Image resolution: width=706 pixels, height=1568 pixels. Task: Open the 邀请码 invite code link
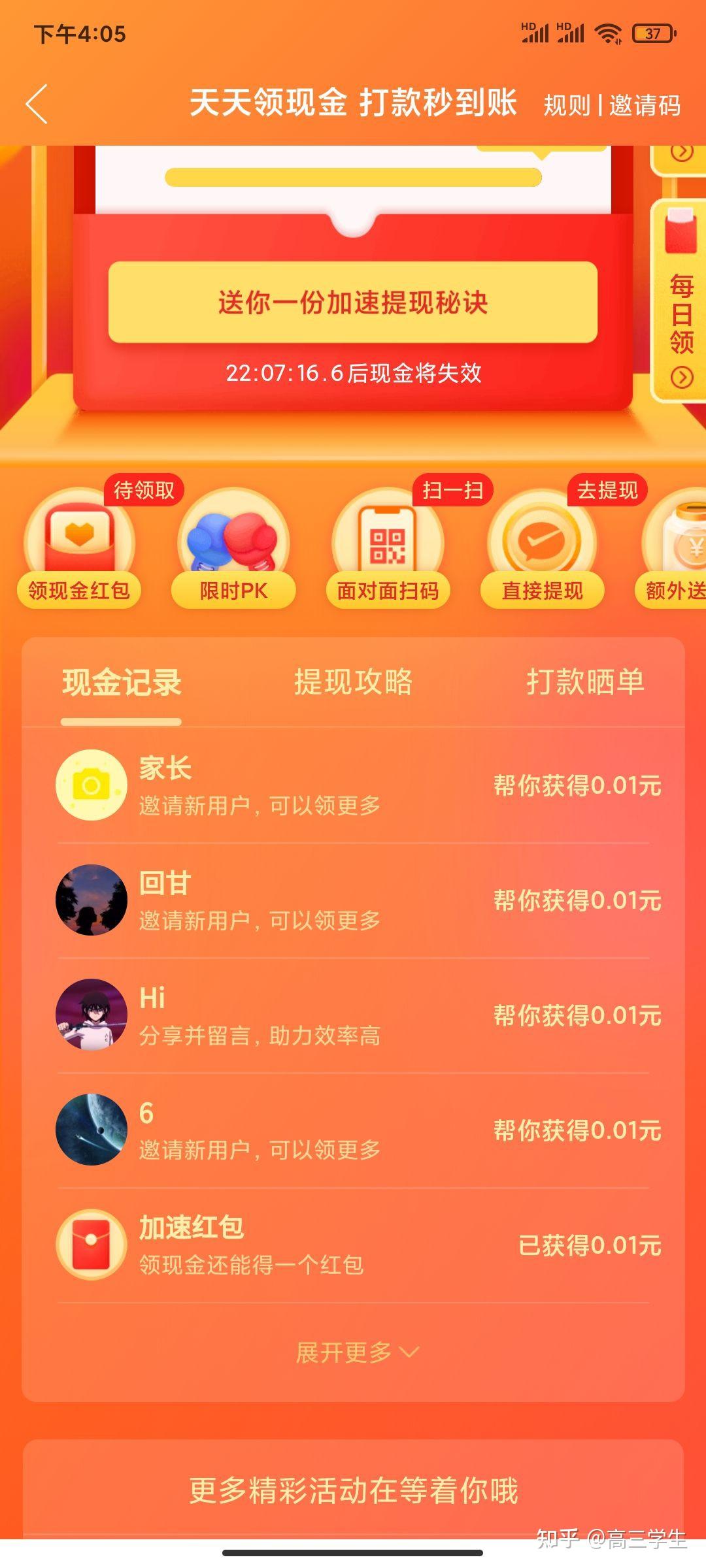645,105
